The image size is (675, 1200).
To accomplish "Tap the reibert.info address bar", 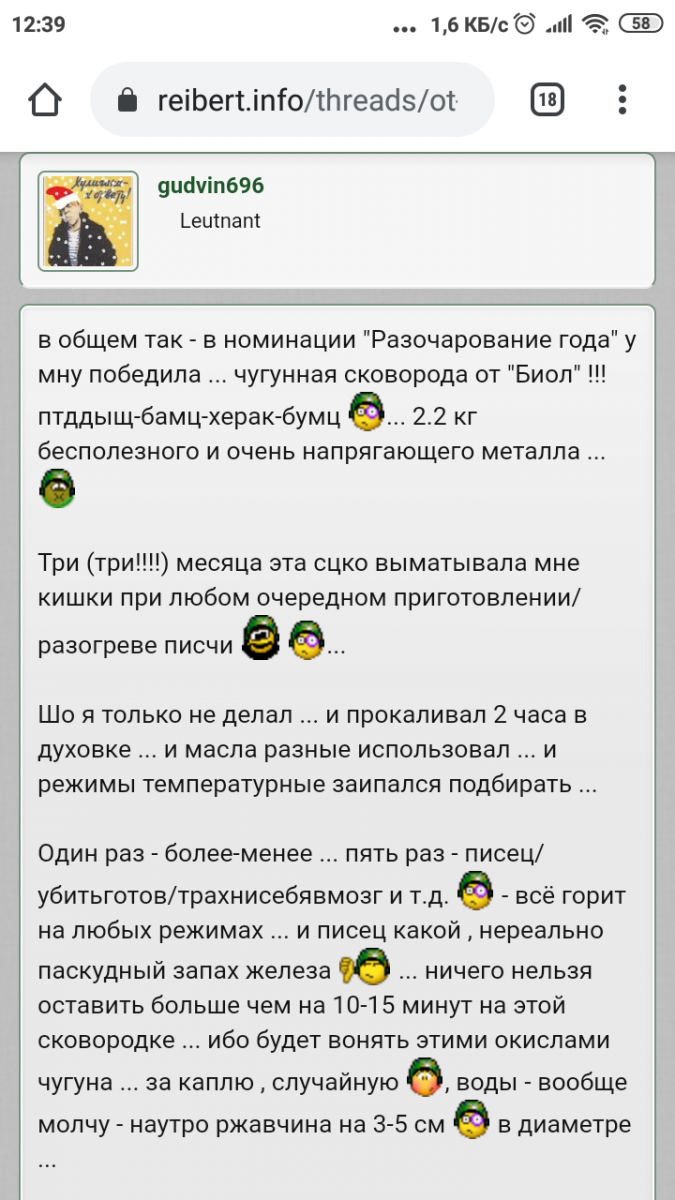I will pos(292,100).
